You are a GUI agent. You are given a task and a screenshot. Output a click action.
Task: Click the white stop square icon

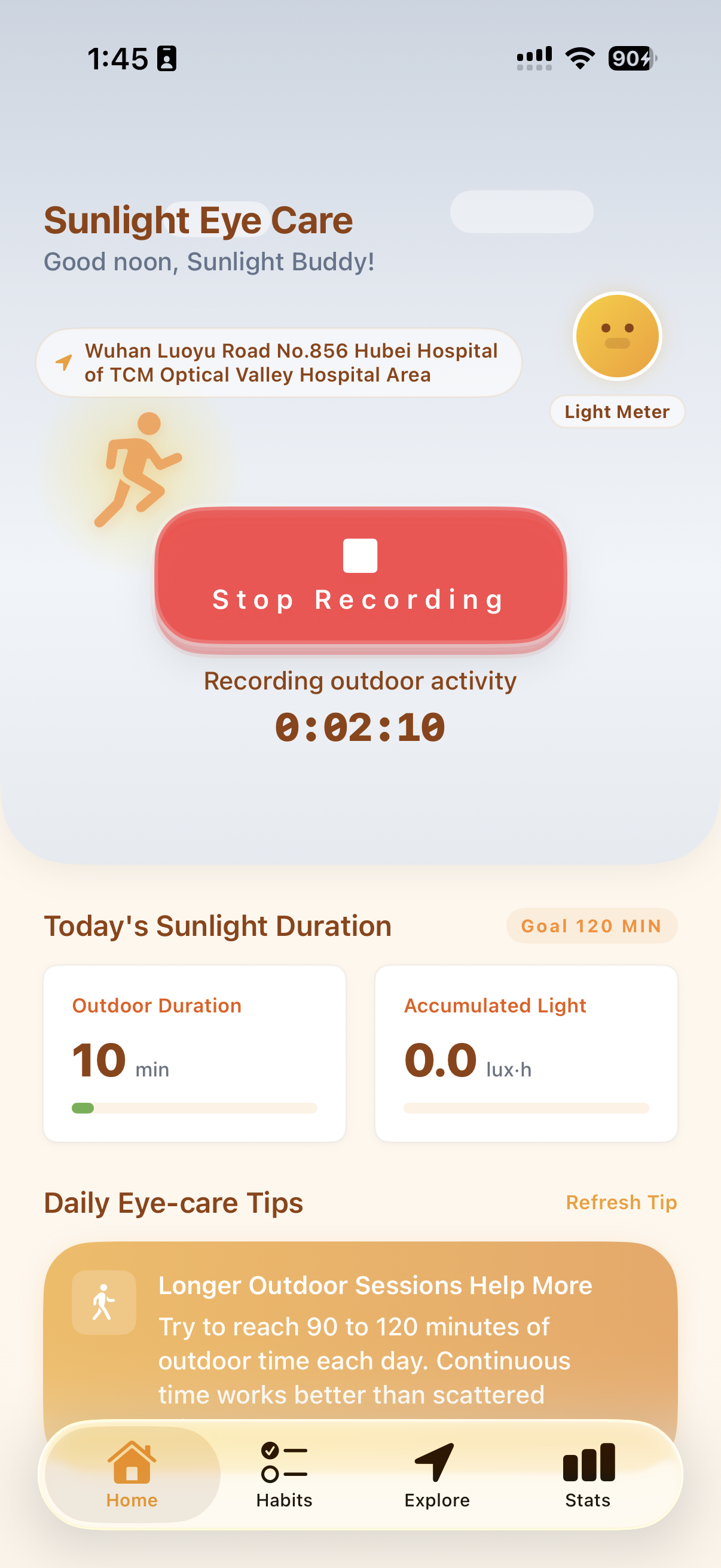tap(360, 555)
